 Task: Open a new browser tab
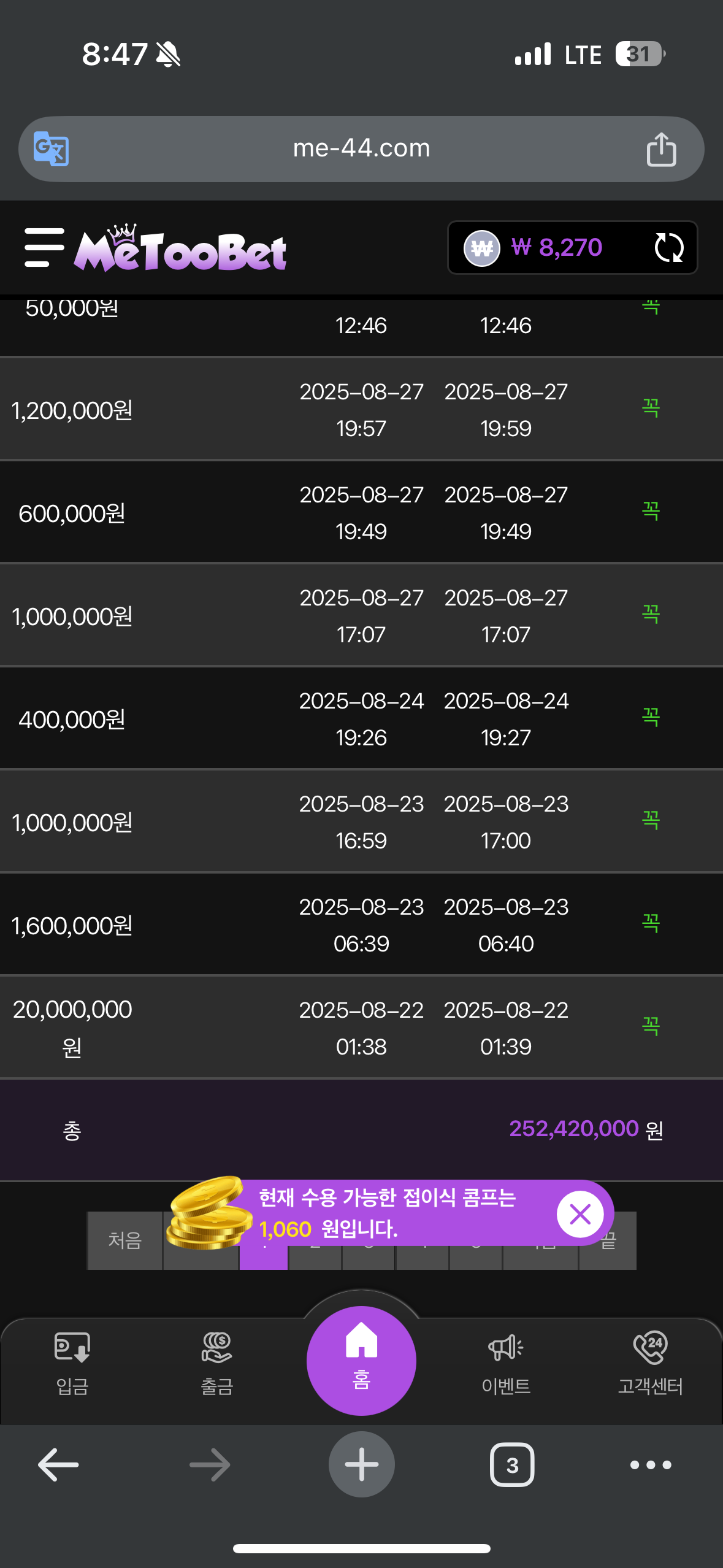tap(361, 1465)
